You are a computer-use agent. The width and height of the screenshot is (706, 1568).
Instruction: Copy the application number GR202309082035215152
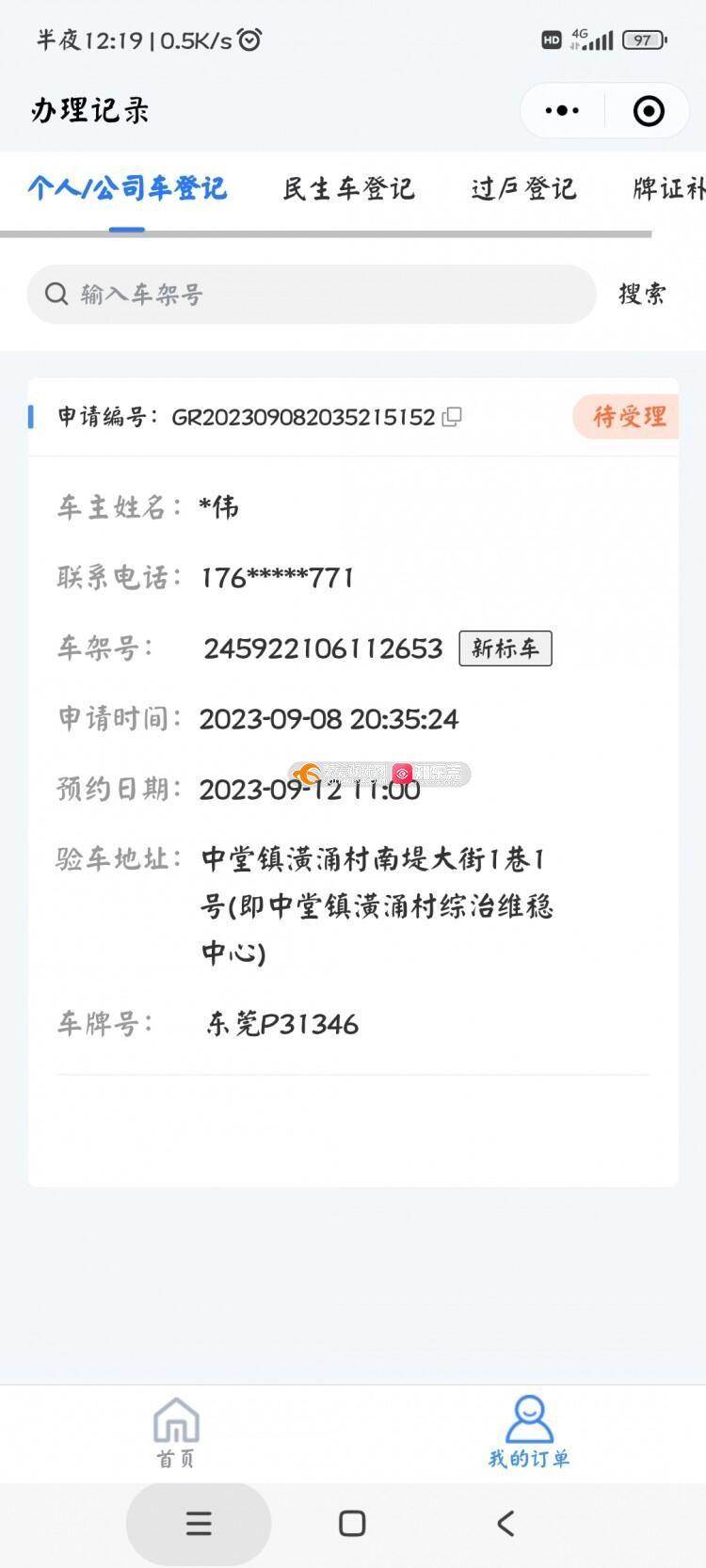(452, 417)
